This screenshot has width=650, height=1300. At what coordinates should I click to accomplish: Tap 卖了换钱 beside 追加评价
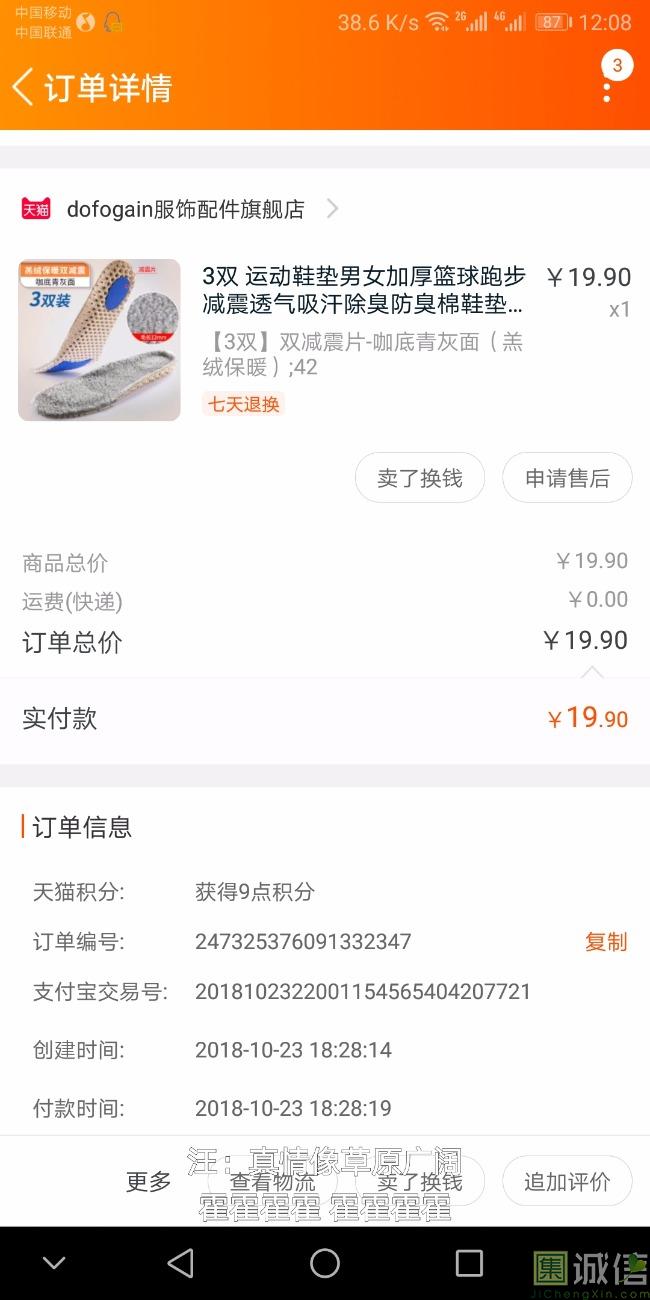tap(420, 1181)
